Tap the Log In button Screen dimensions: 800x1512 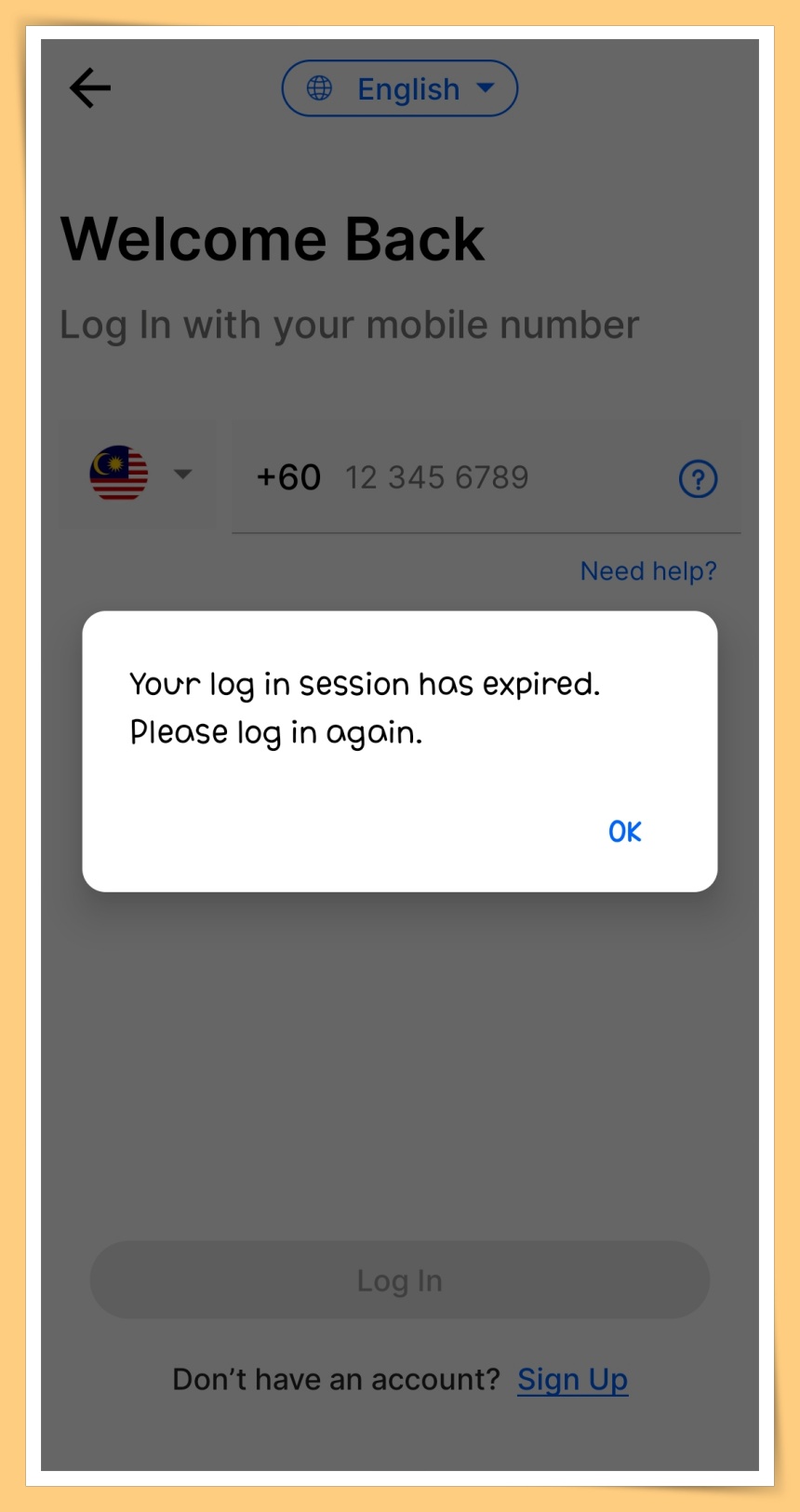400,1280
